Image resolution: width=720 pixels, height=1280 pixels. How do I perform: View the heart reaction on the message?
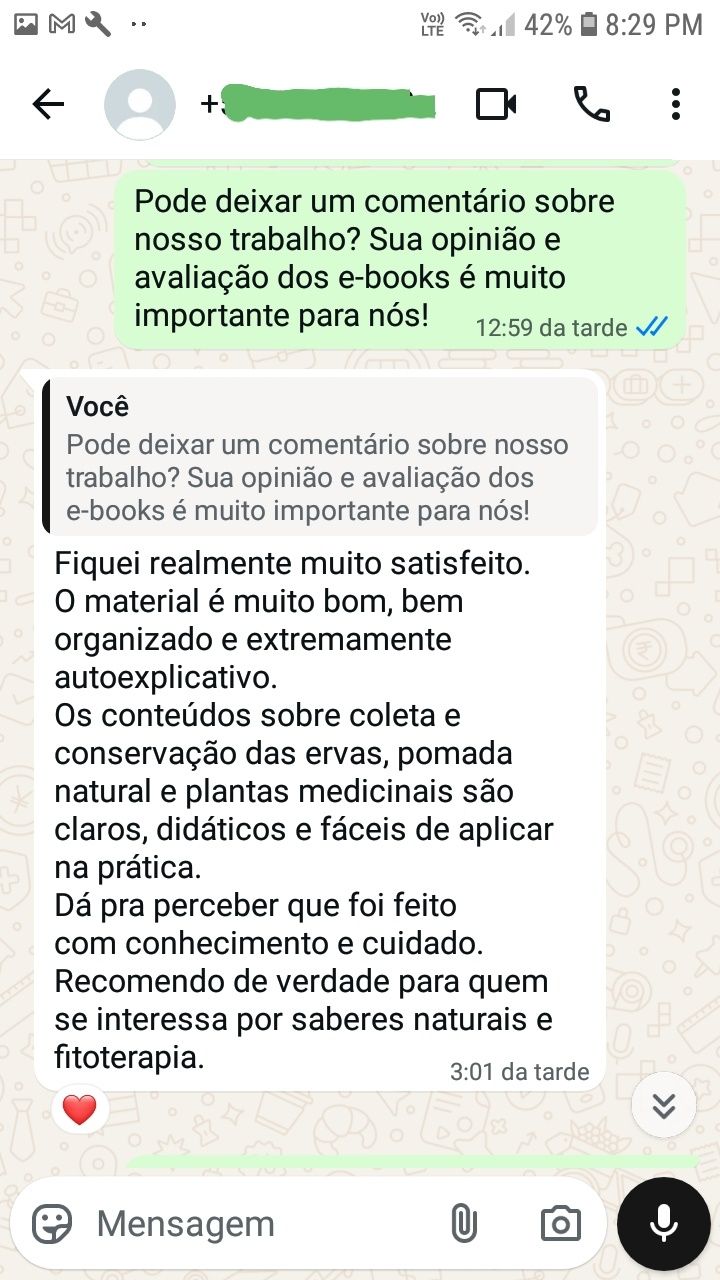(80, 1109)
